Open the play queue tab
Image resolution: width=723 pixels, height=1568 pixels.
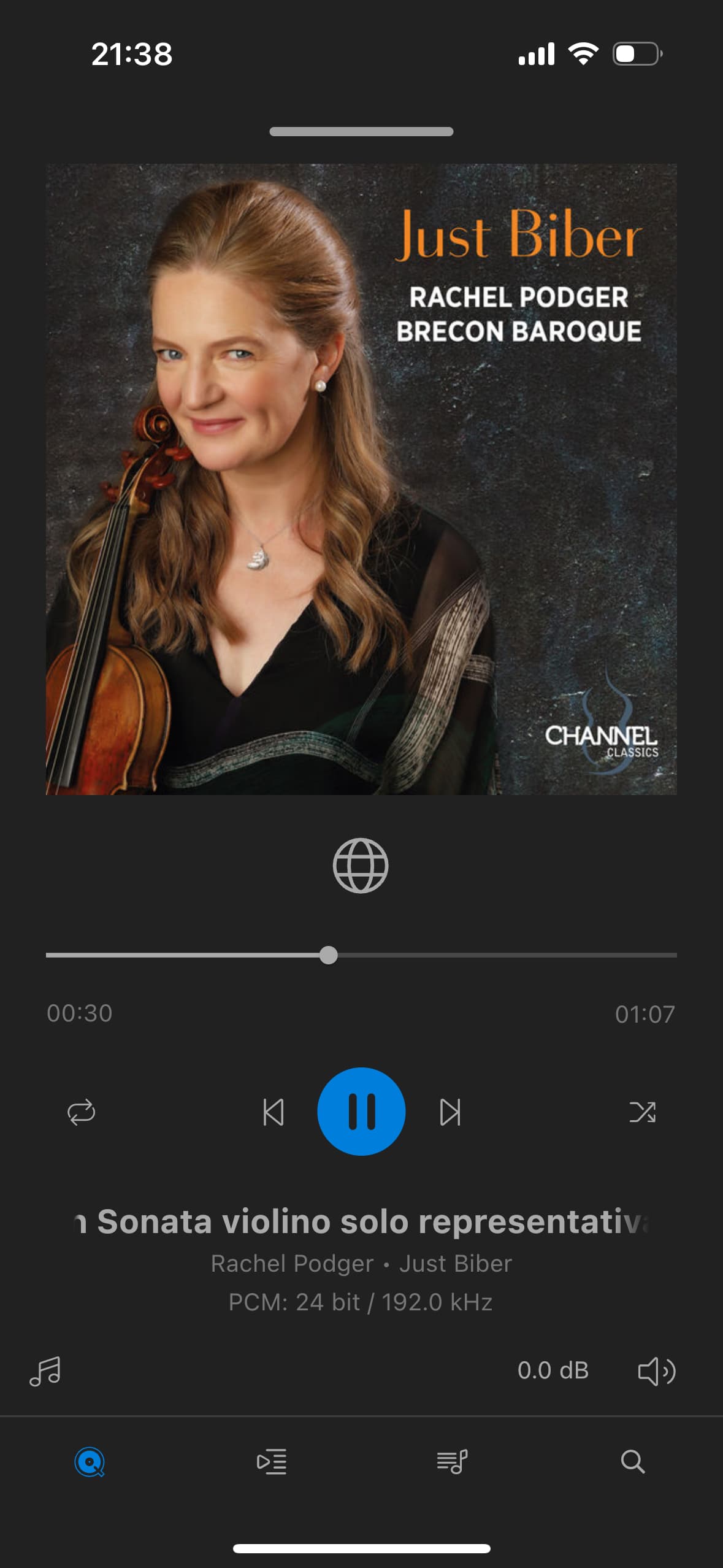coord(271,1462)
